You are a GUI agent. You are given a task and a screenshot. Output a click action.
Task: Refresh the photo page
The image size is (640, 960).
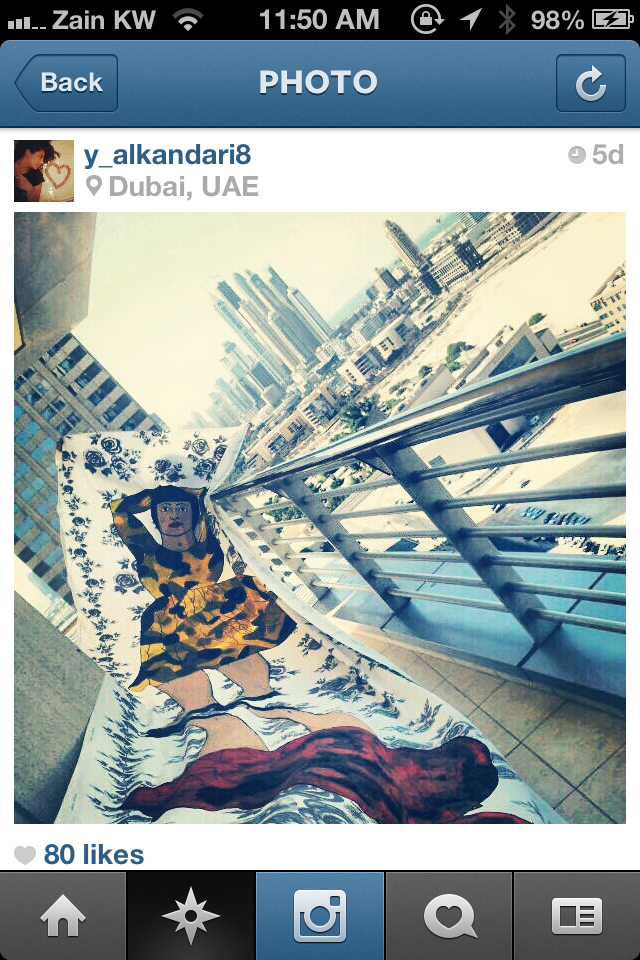click(590, 83)
